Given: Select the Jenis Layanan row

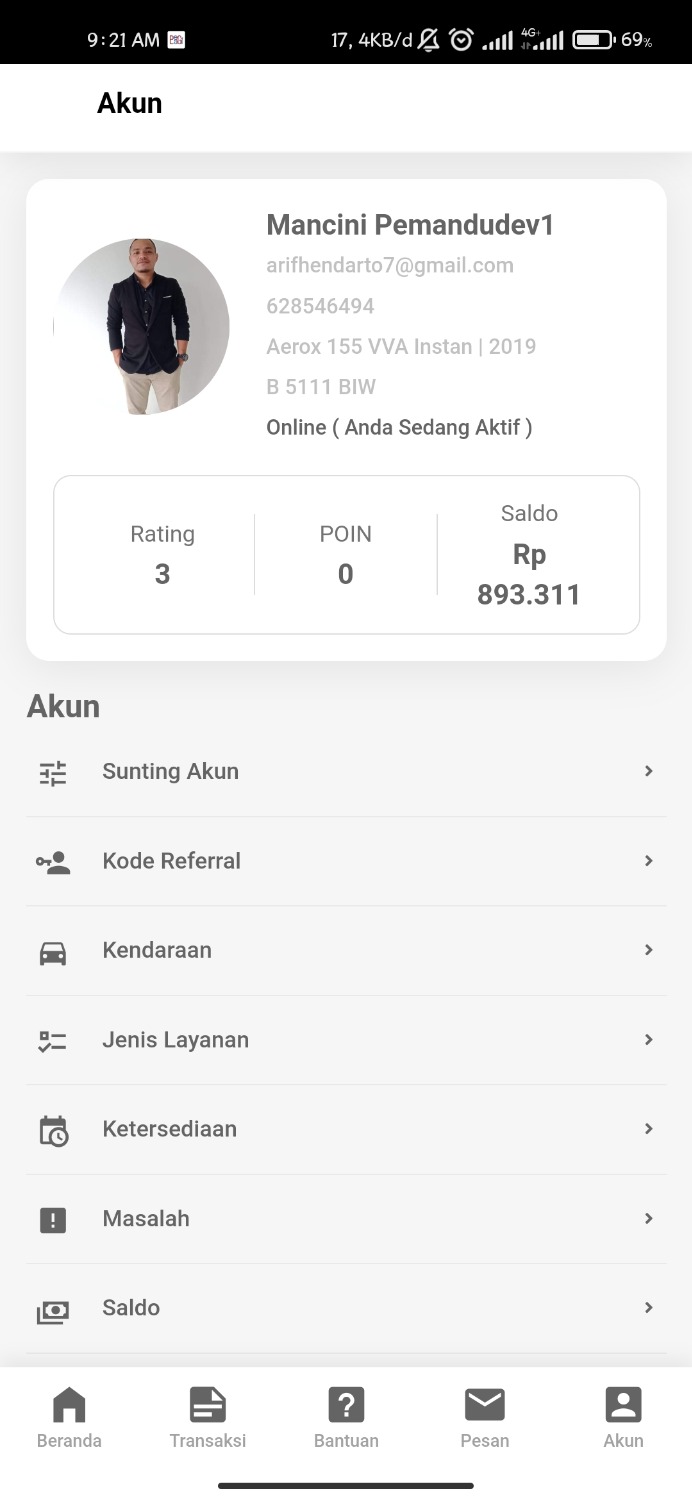Looking at the screenshot, I should pos(346,1040).
